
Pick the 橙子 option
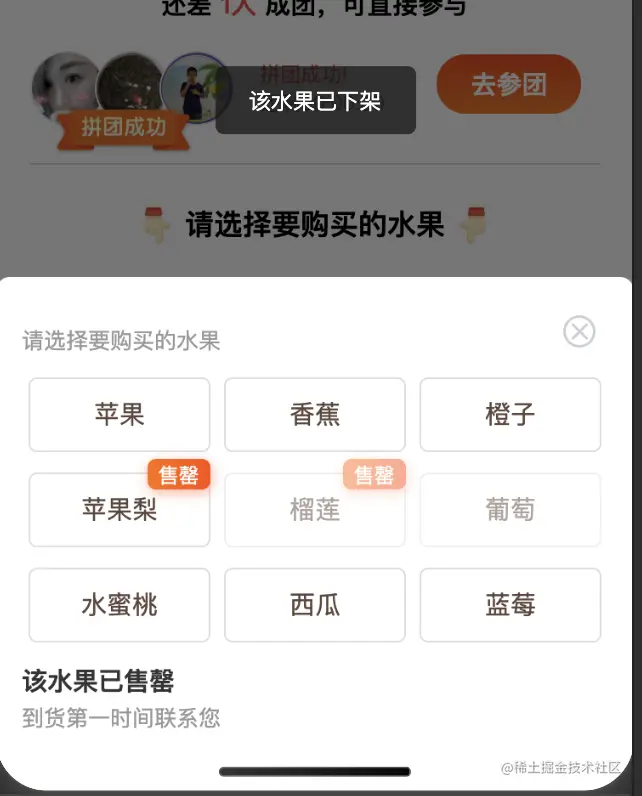coord(510,414)
